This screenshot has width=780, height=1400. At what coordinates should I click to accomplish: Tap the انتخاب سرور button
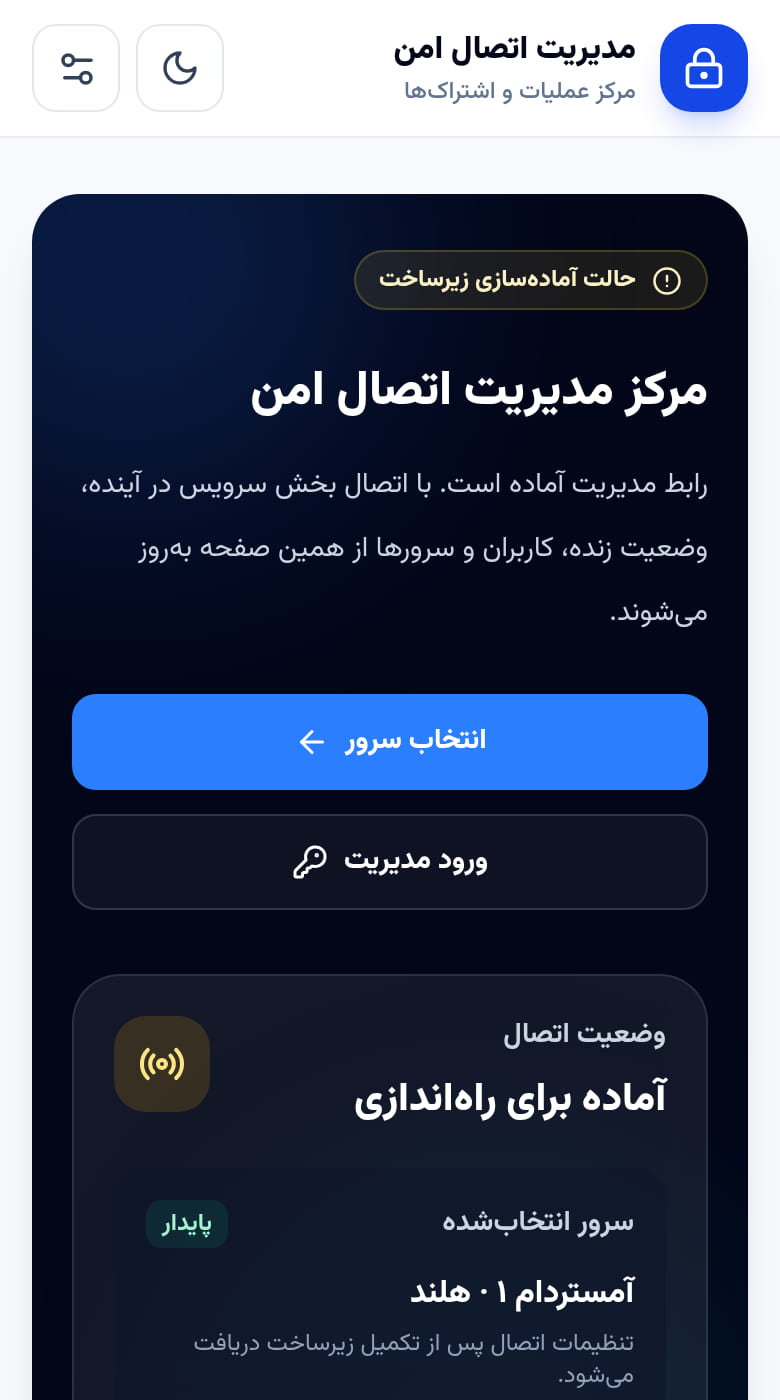(390, 742)
